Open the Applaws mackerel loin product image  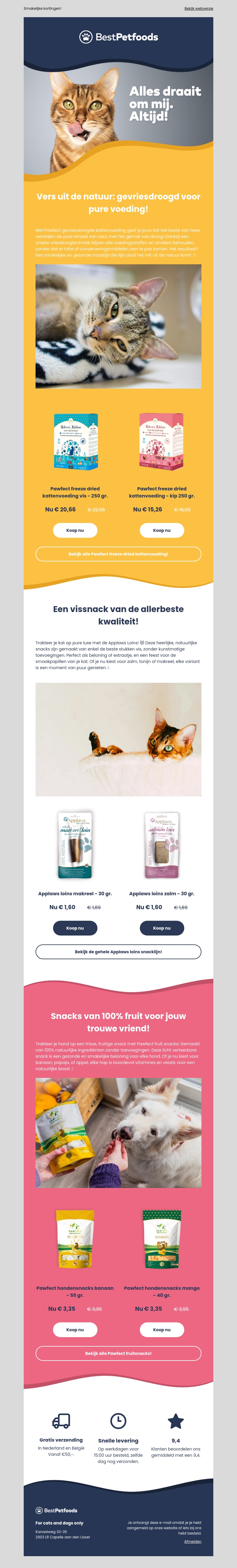75,845
